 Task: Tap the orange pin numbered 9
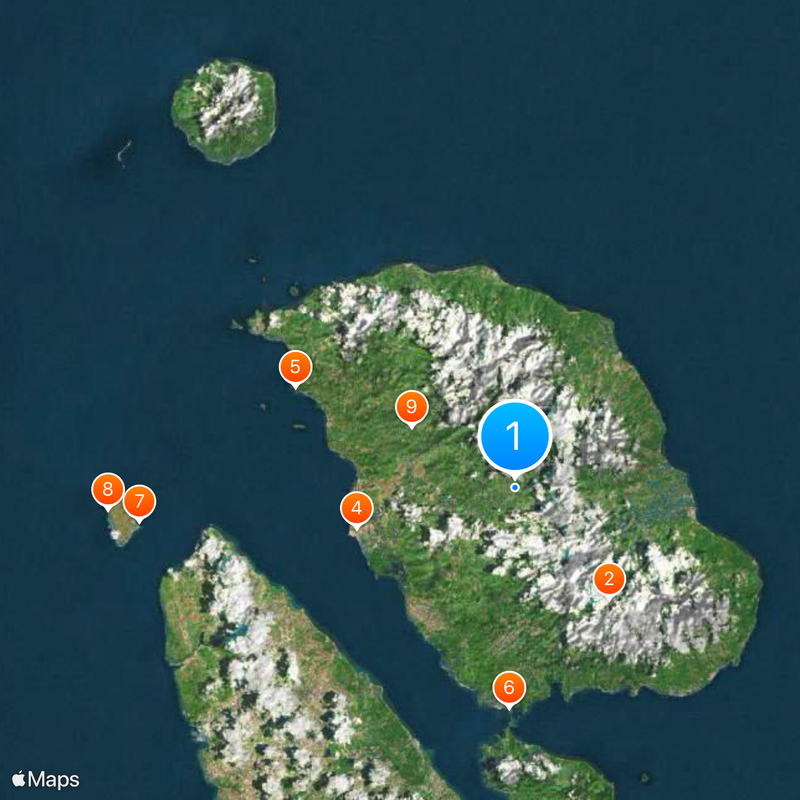[411, 407]
